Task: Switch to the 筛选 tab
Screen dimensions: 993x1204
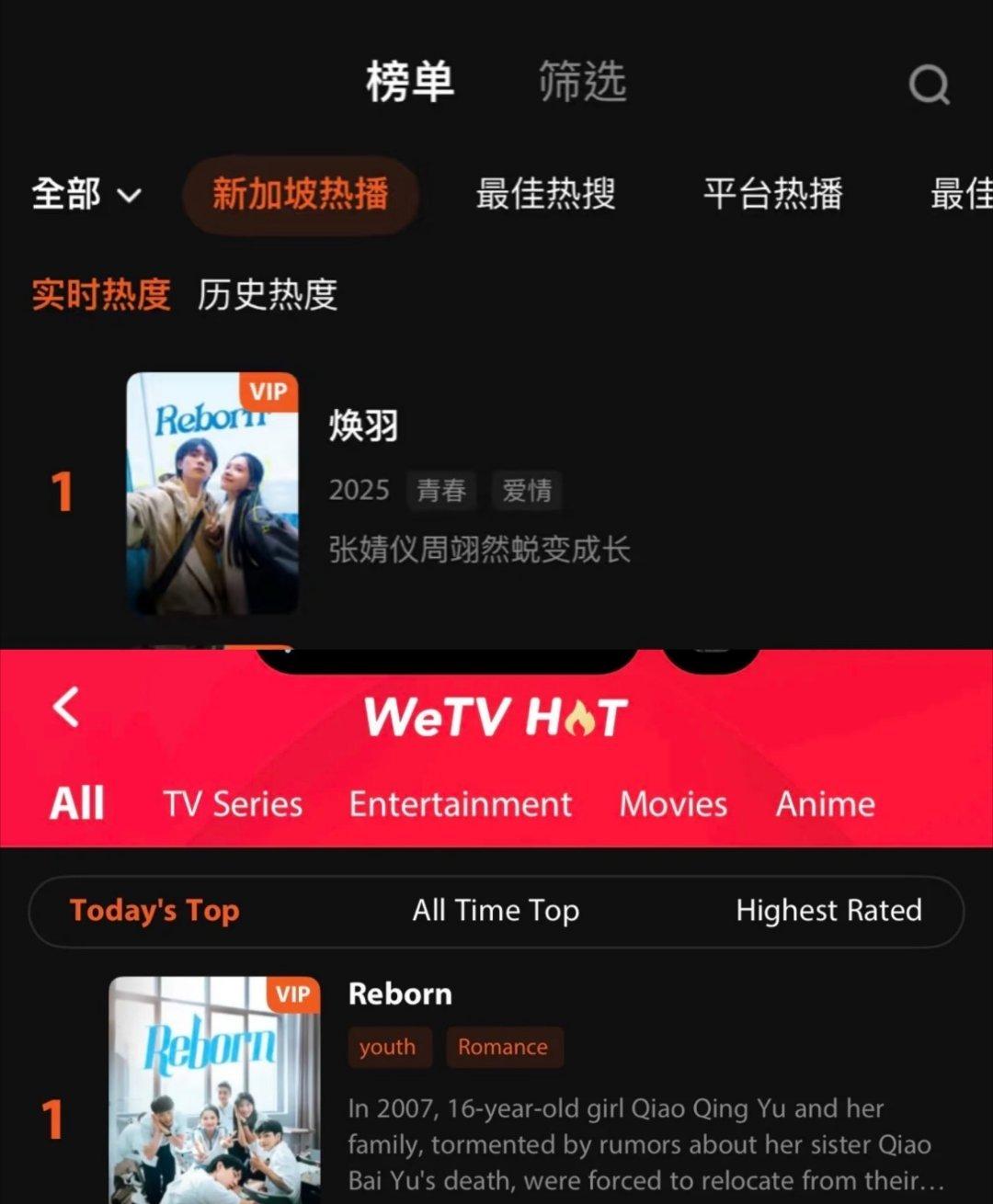Action: click(x=582, y=81)
